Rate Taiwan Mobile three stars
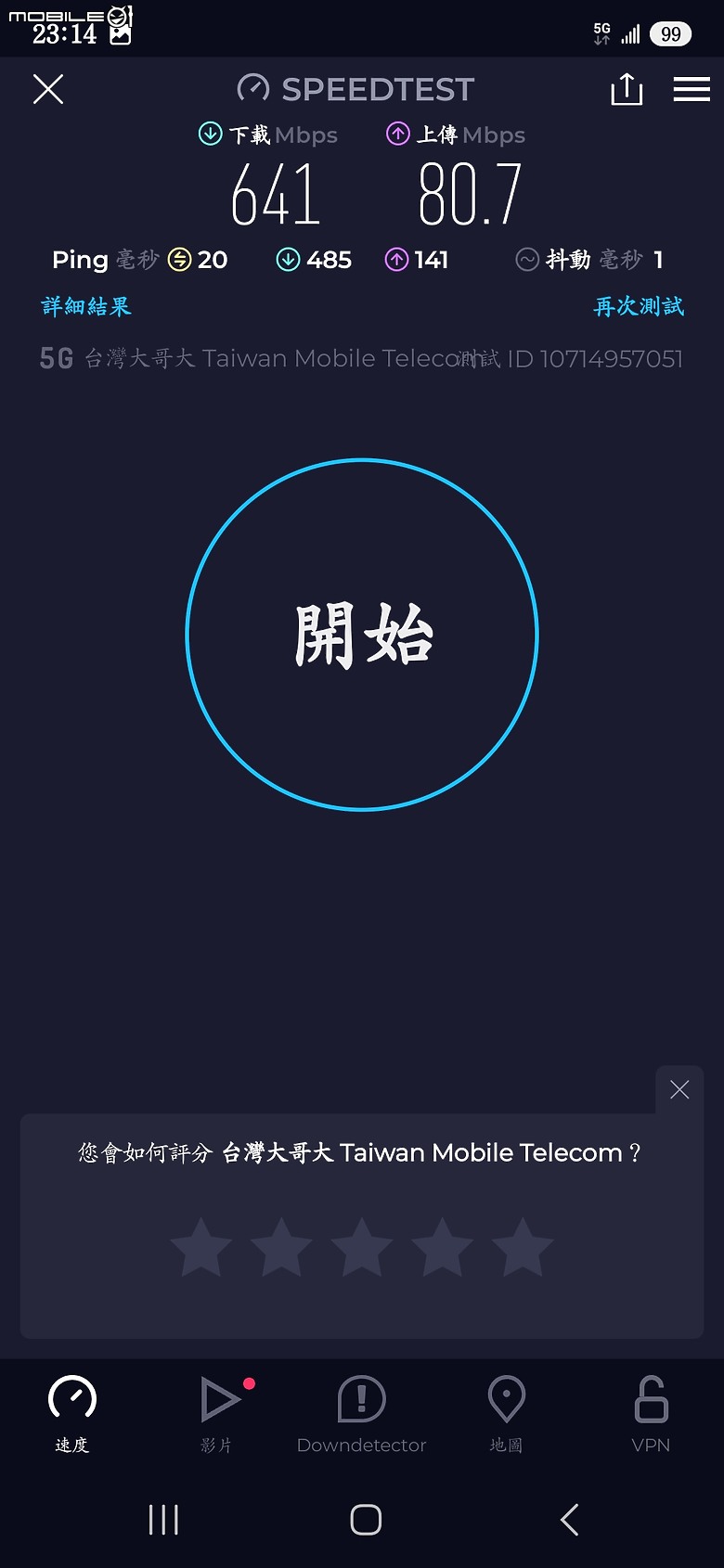Screen dimensions: 724x1568 pyautogui.click(x=362, y=1248)
